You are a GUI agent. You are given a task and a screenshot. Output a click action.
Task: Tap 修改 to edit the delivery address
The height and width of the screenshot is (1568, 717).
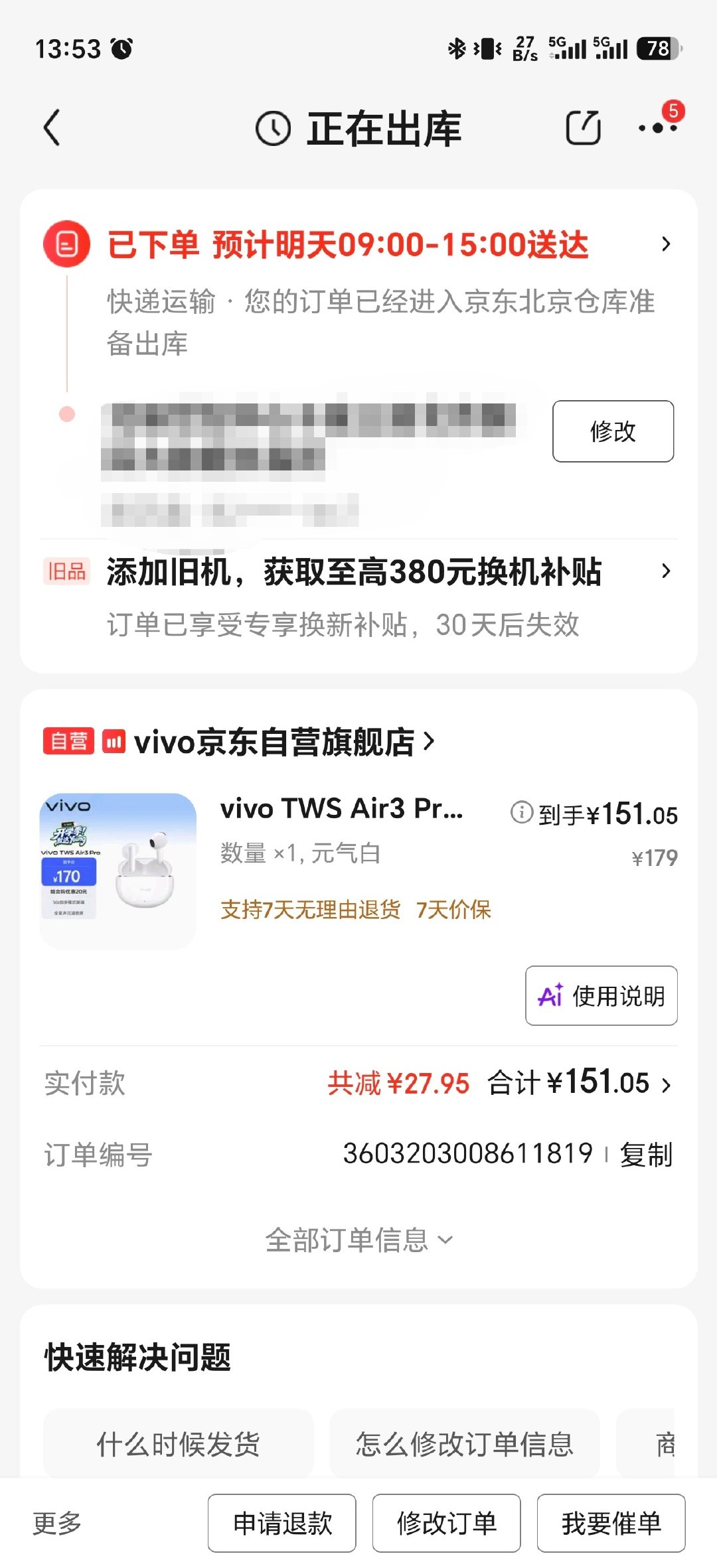(x=613, y=431)
